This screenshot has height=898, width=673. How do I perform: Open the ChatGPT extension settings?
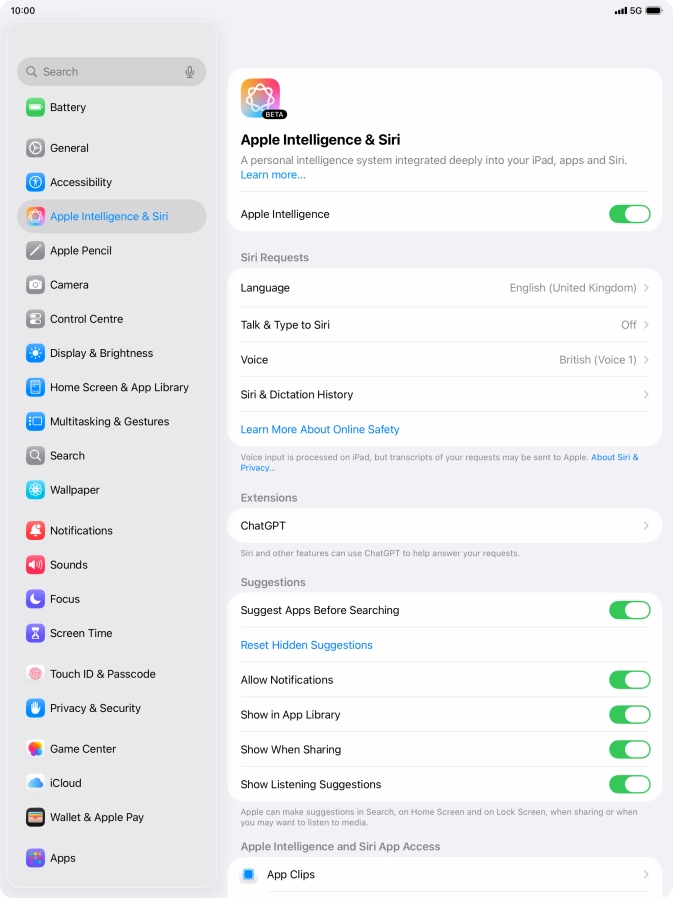445,526
